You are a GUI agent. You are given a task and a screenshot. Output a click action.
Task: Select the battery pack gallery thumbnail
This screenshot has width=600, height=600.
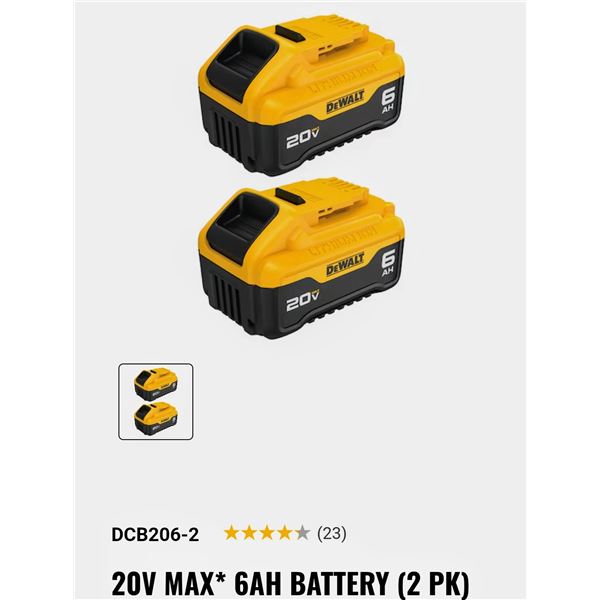[156, 401]
